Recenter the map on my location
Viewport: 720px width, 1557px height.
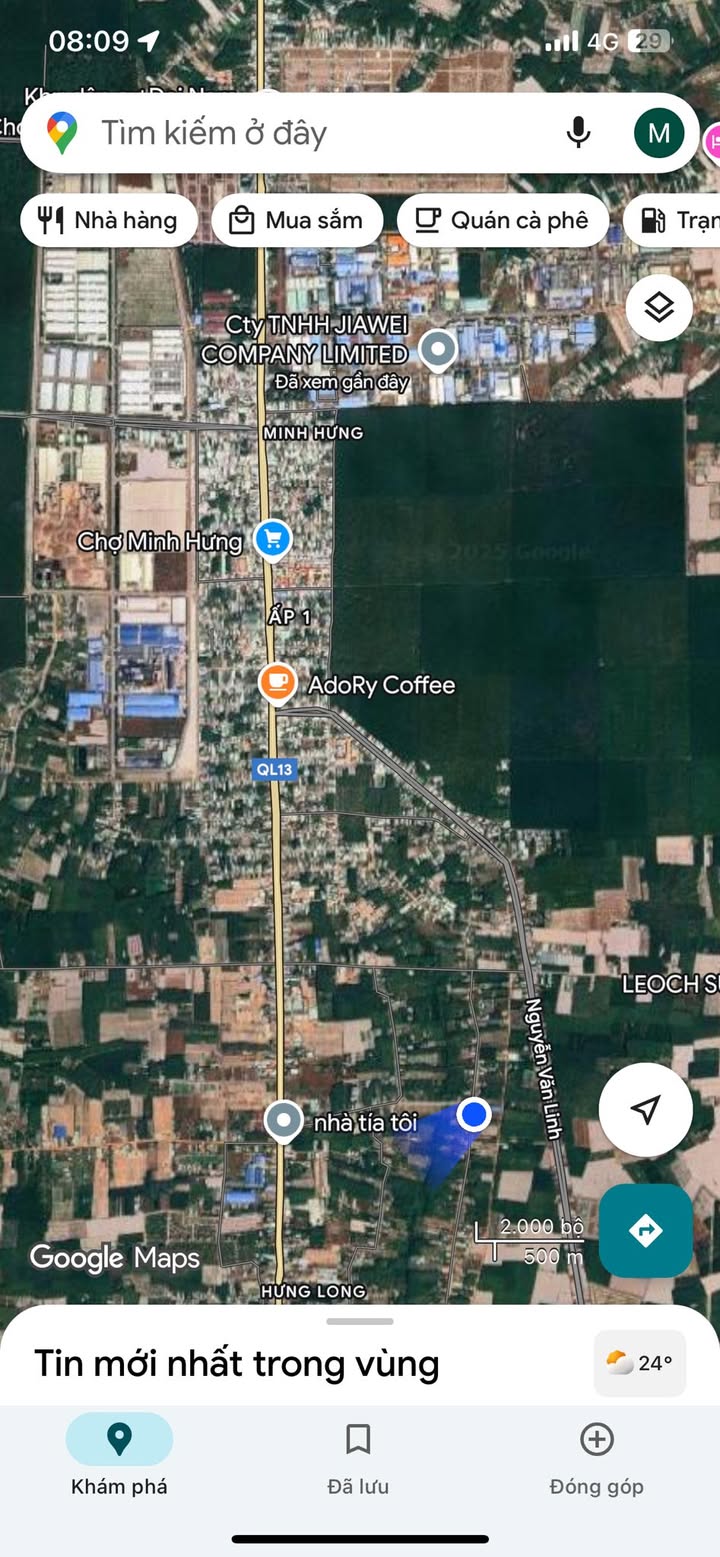click(x=645, y=1109)
